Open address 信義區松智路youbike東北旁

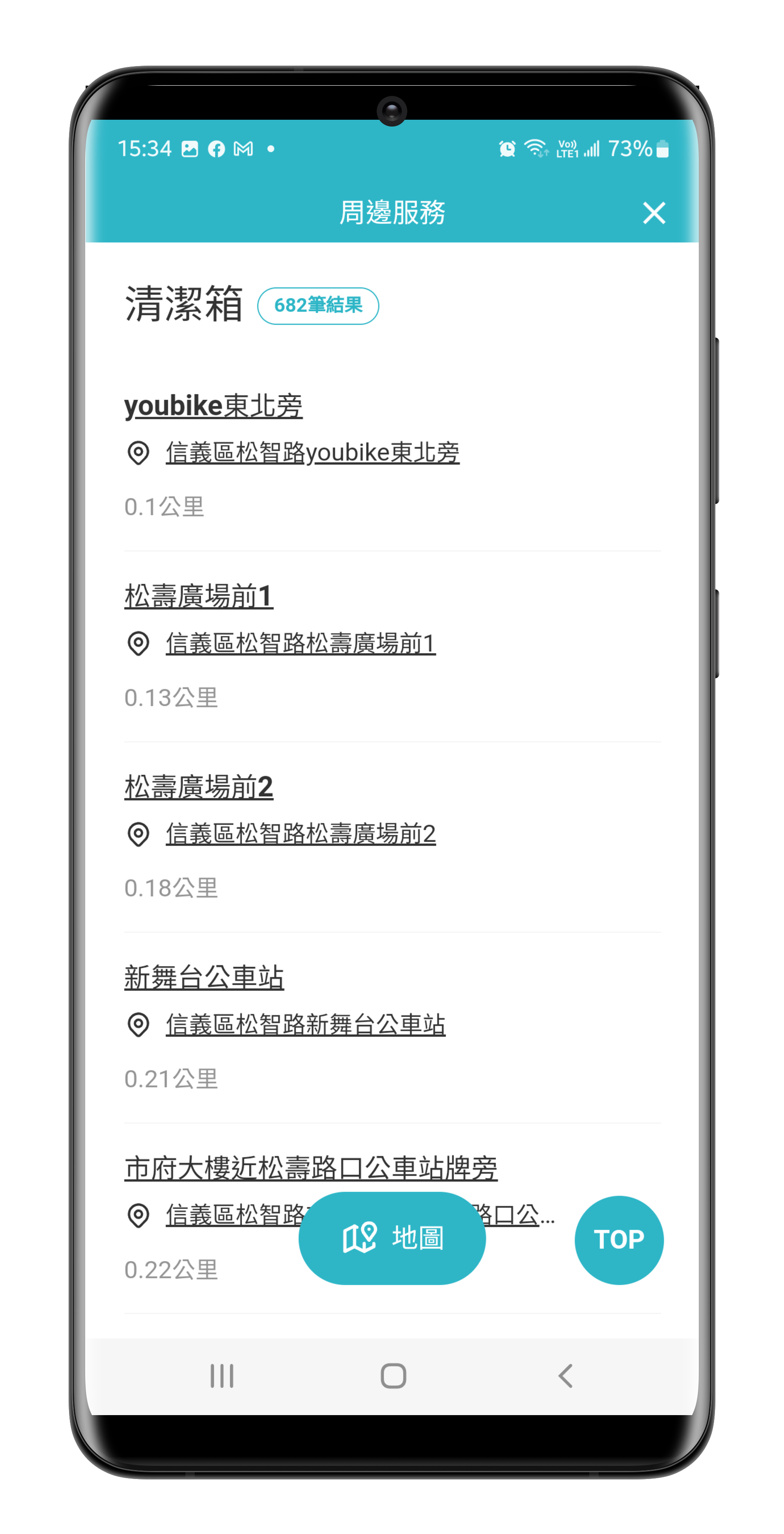point(312,453)
